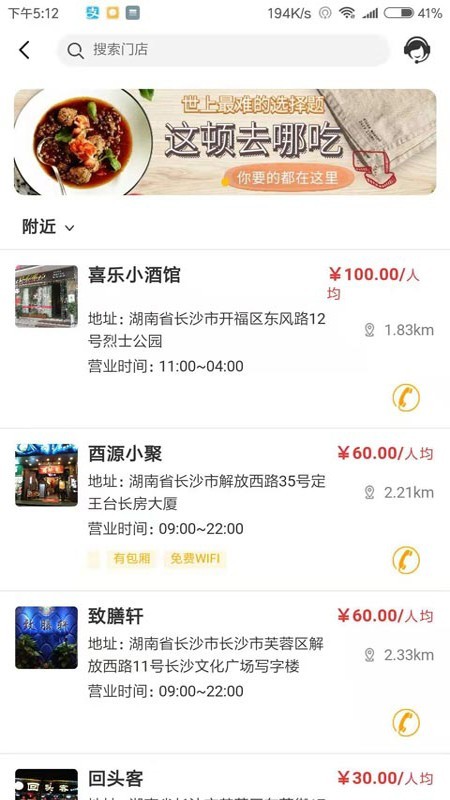The height and width of the screenshot is (800, 450).
Task: Open the 致膳轩 restaurant listing
Action: (x=225, y=672)
